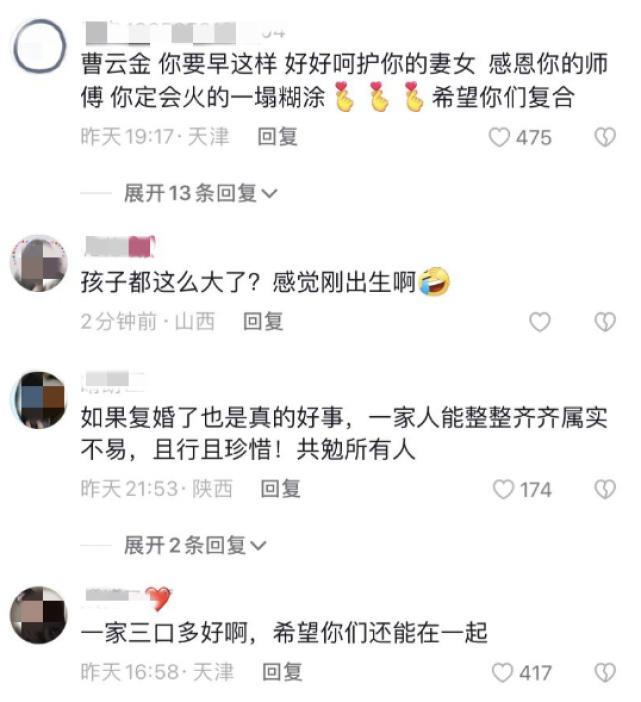Dislike the 山西 comment about 孩子
The image size is (641, 702).
(605, 322)
